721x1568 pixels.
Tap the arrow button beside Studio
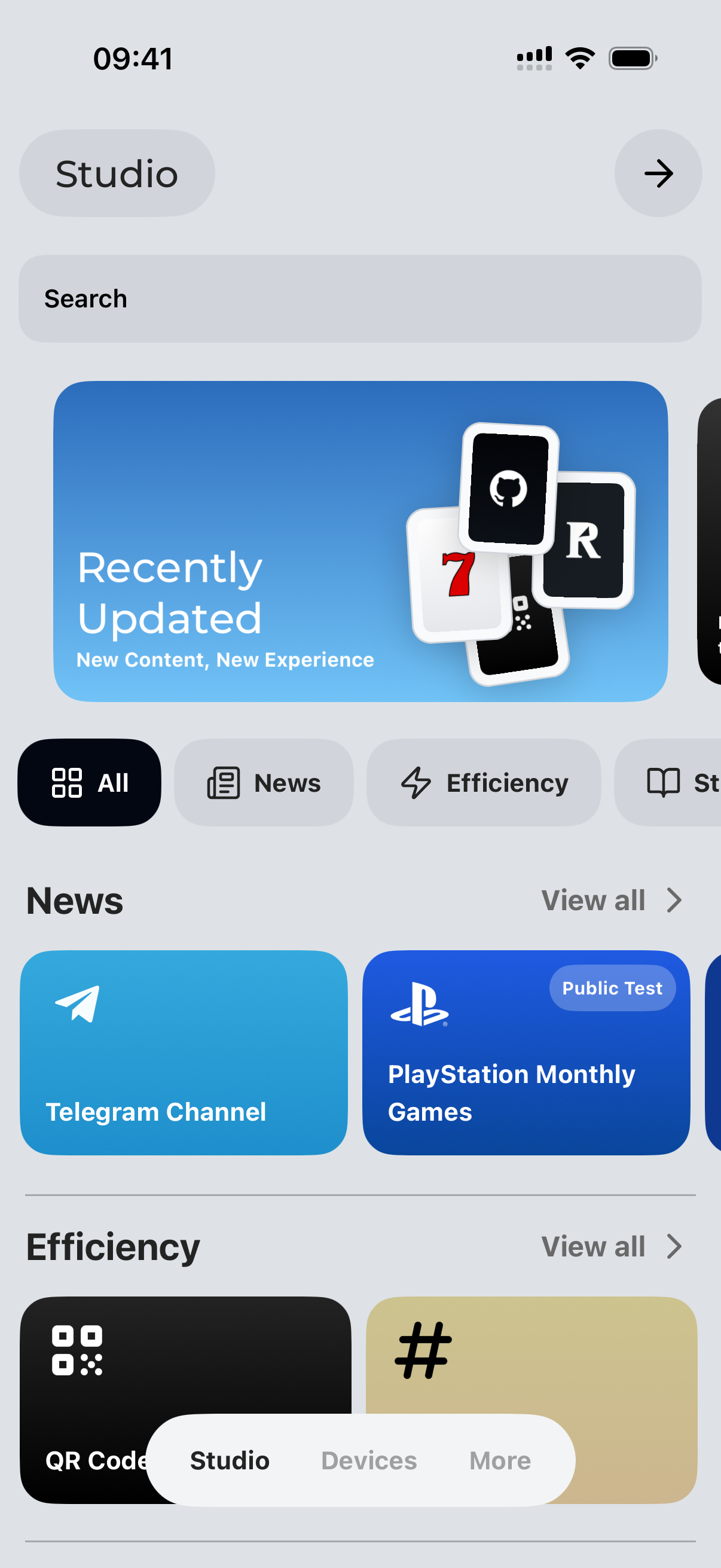[658, 173]
